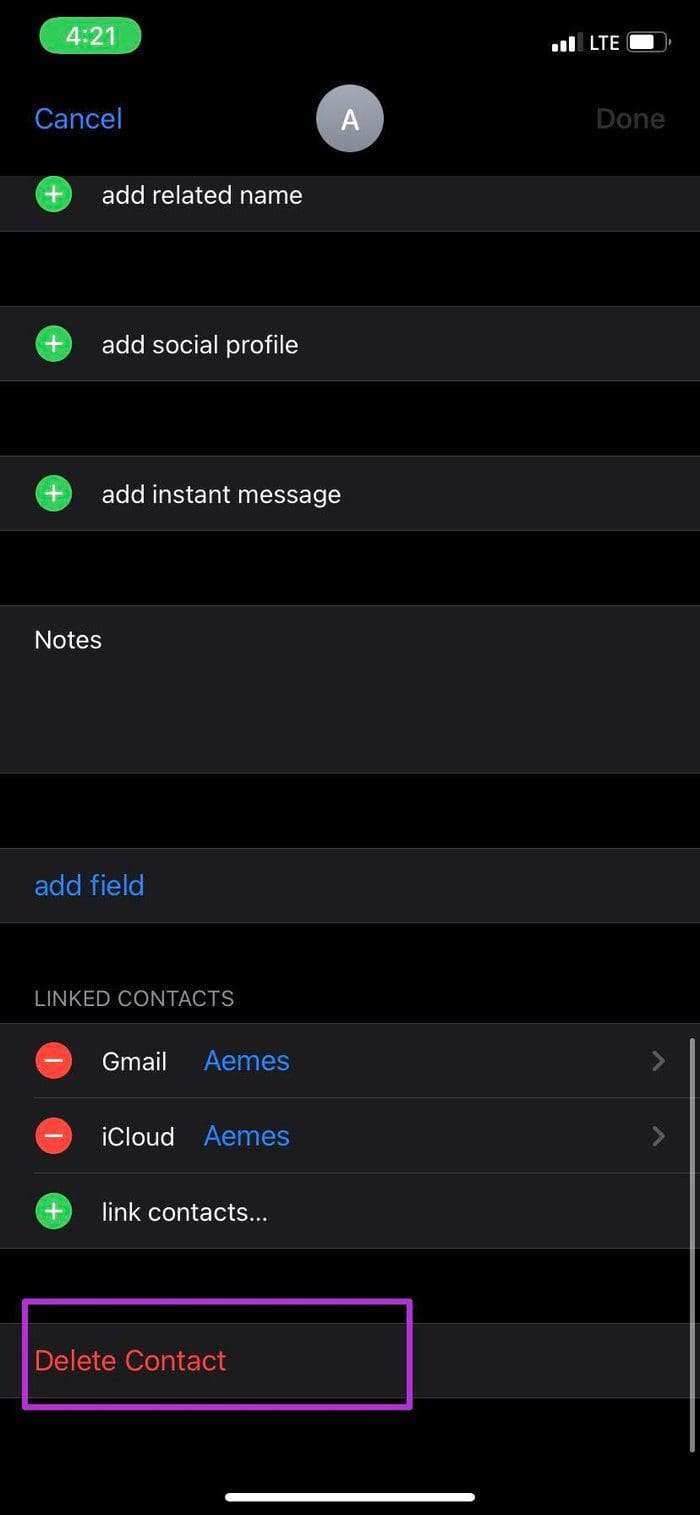
Task: Cancel editing the contact
Action: pyautogui.click(x=78, y=119)
